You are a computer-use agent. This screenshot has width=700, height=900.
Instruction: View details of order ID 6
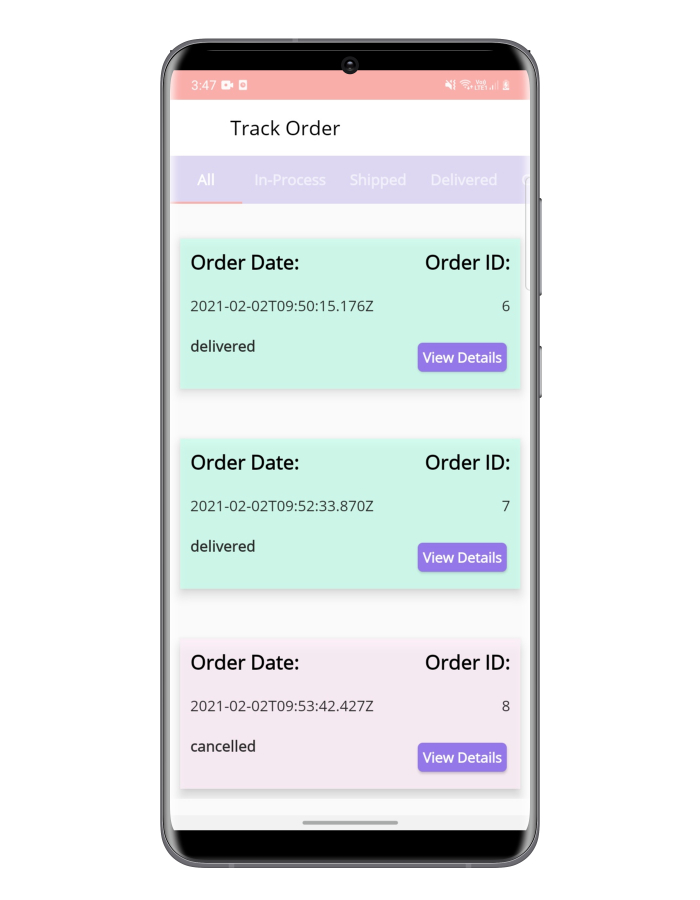(x=462, y=357)
